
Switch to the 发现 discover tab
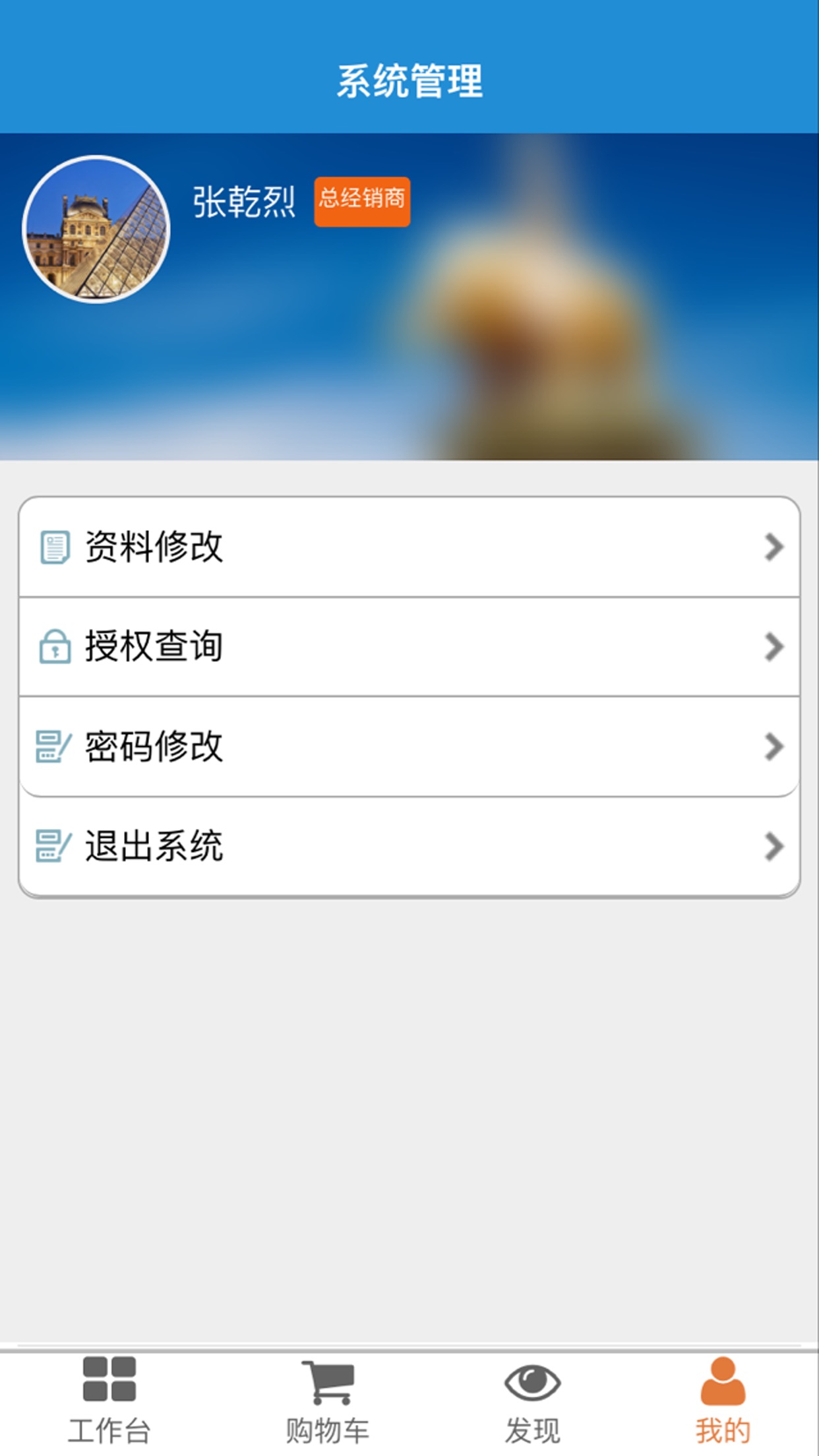(x=532, y=1401)
